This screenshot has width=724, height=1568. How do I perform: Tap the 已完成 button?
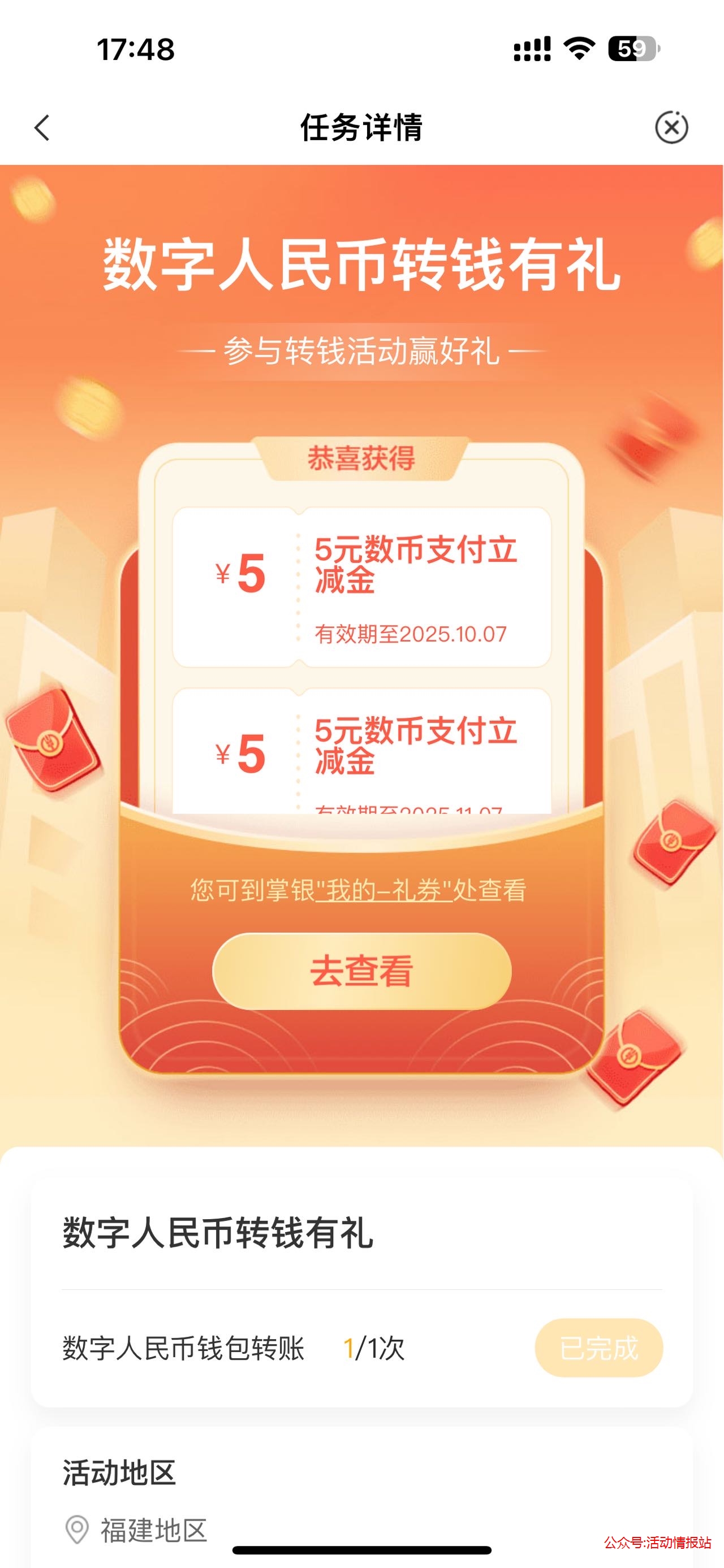click(598, 1348)
